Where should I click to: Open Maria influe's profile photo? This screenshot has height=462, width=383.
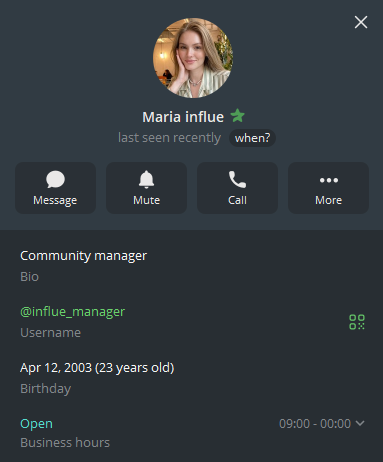tap(193, 58)
